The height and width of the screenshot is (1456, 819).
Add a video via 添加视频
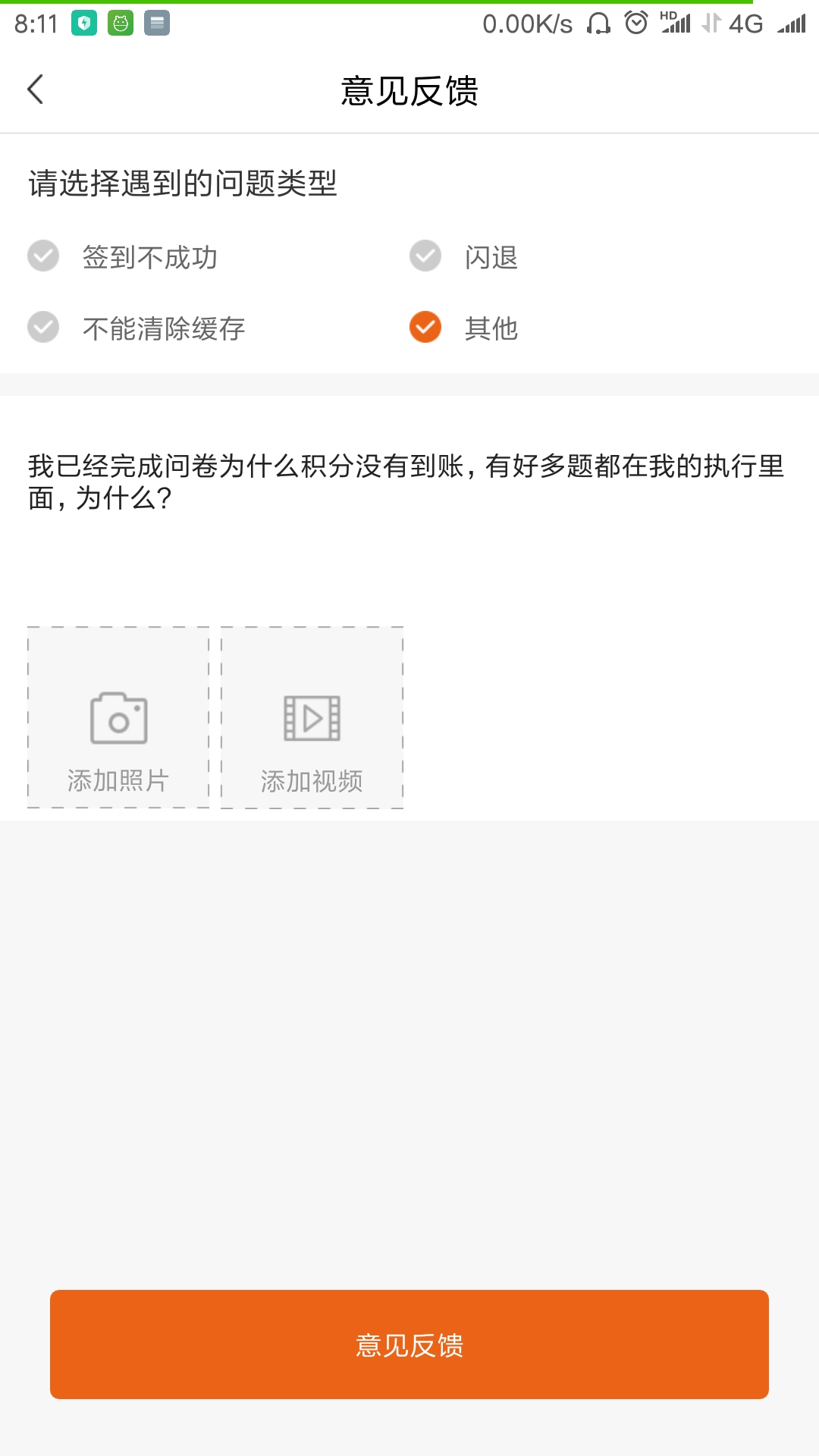click(x=312, y=717)
